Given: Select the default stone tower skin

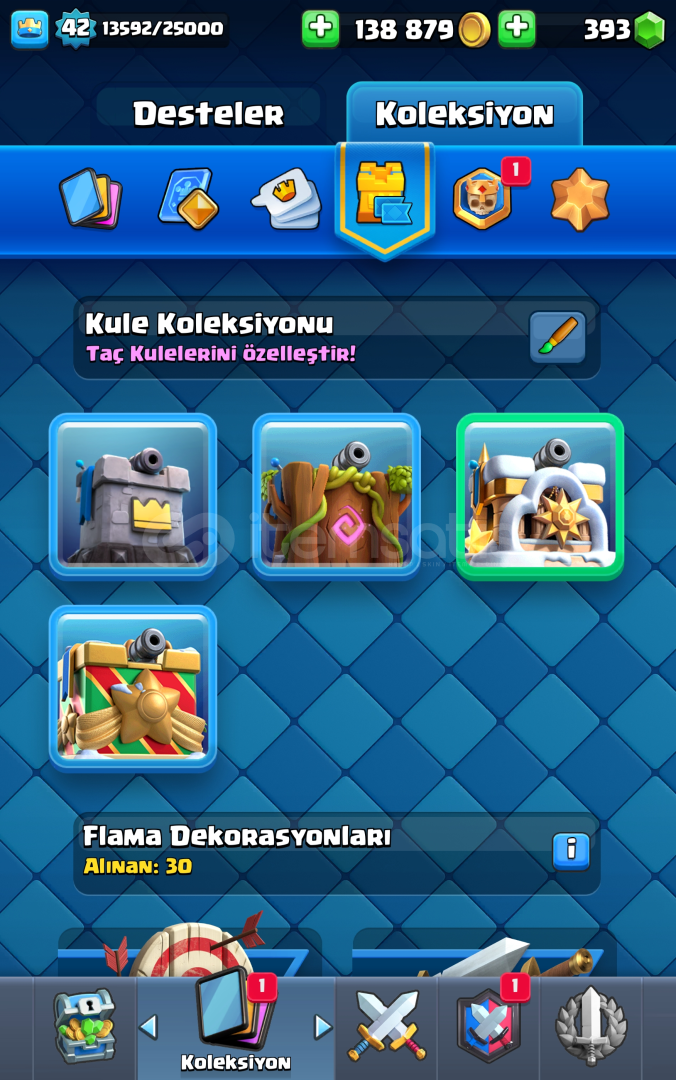Looking at the screenshot, I should (x=133, y=495).
